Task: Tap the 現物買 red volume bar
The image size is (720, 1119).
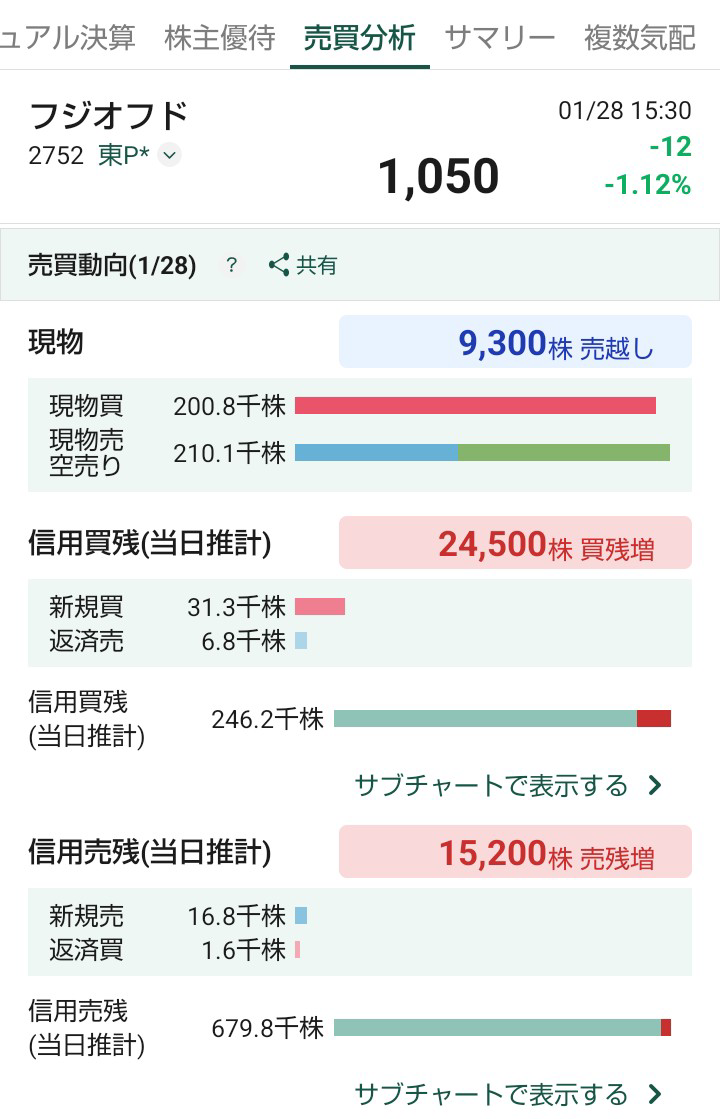Action: [480, 405]
